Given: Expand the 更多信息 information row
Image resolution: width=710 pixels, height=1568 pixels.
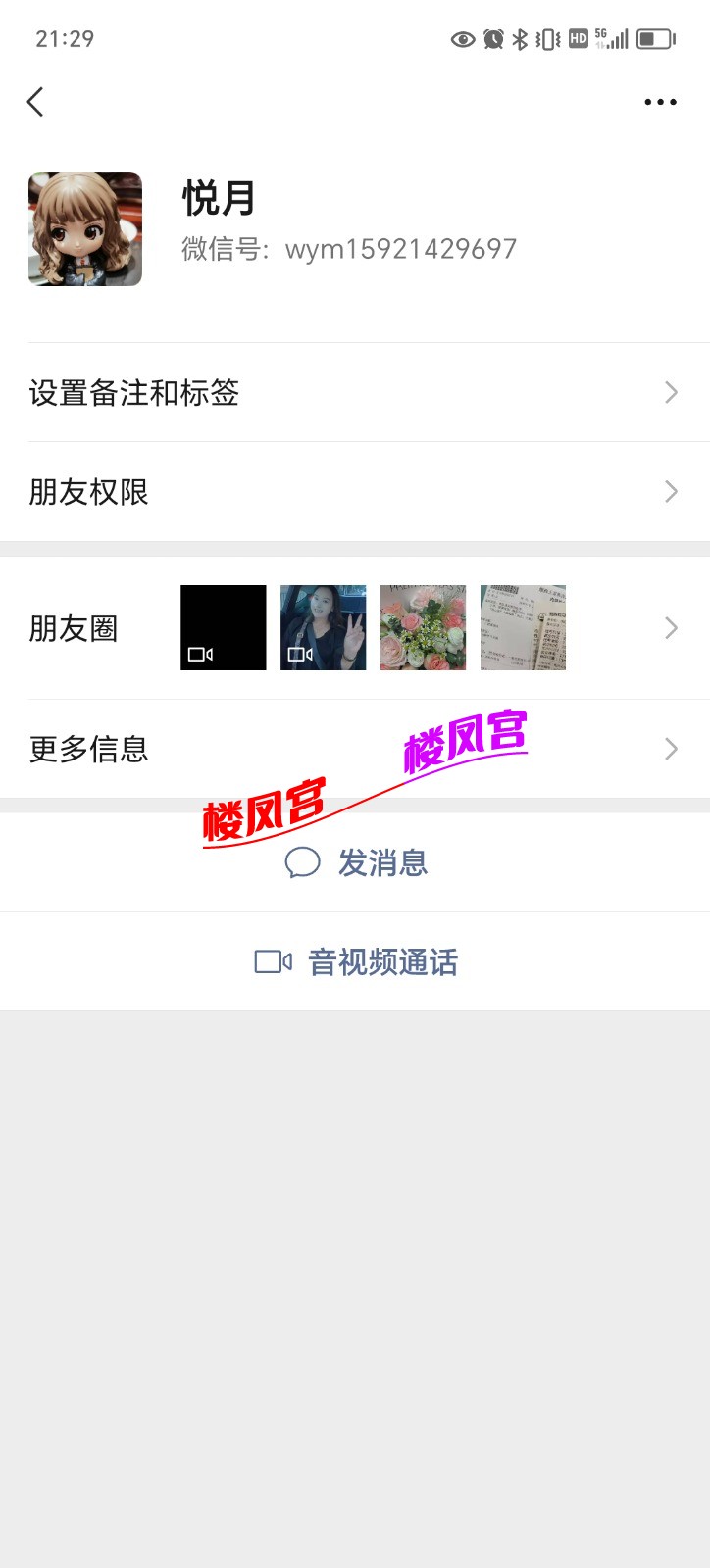Looking at the screenshot, I should [x=355, y=748].
